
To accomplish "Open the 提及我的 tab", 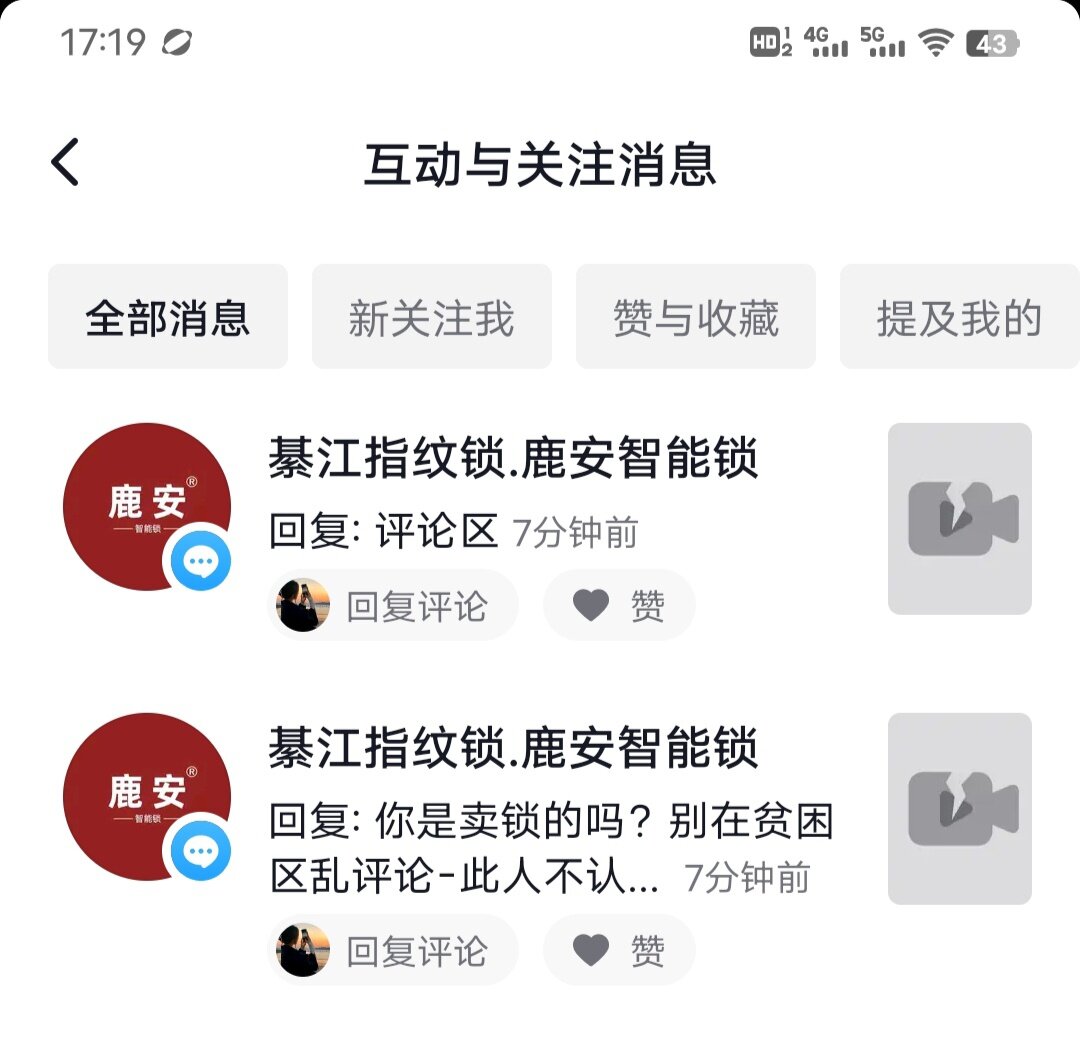I will pyautogui.click(x=958, y=317).
